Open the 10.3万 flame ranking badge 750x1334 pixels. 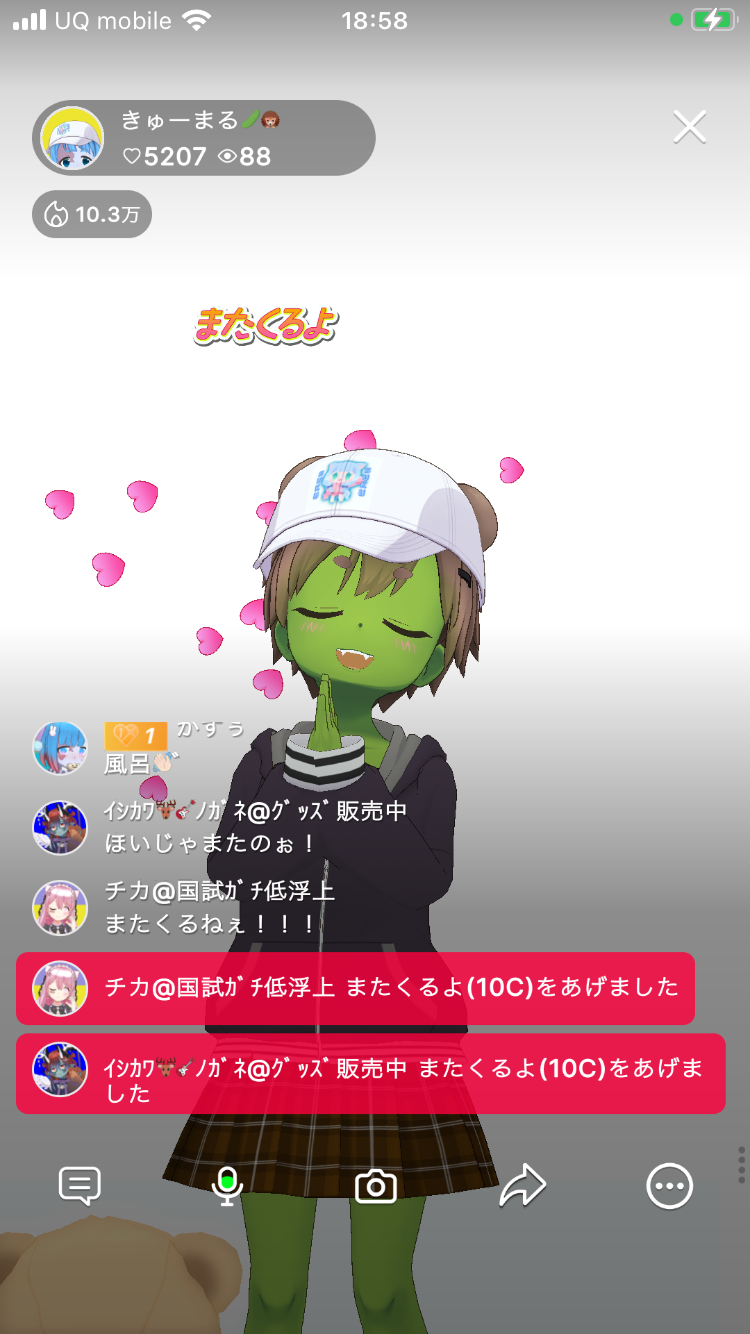[x=92, y=214]
